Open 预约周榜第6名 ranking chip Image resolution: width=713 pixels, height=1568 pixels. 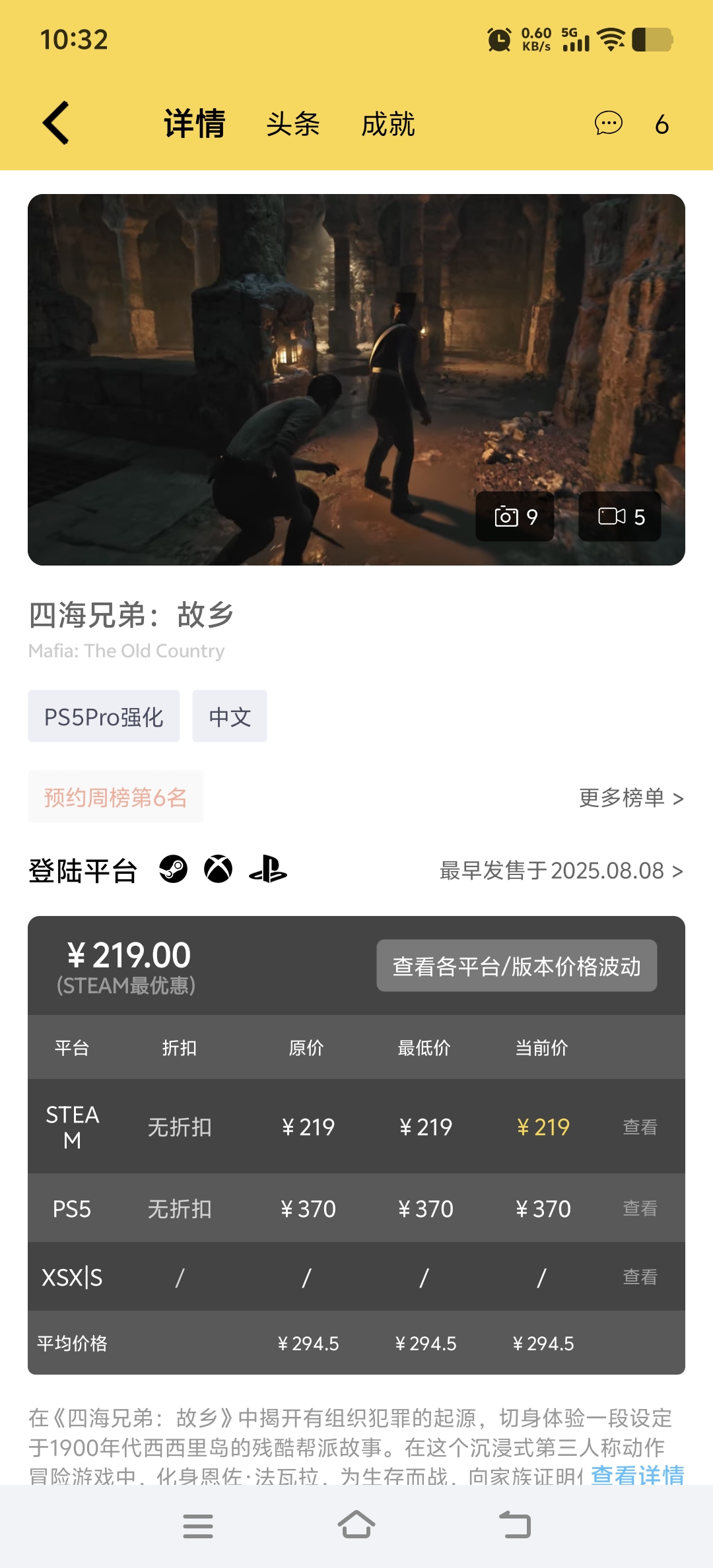pos(116,797)
